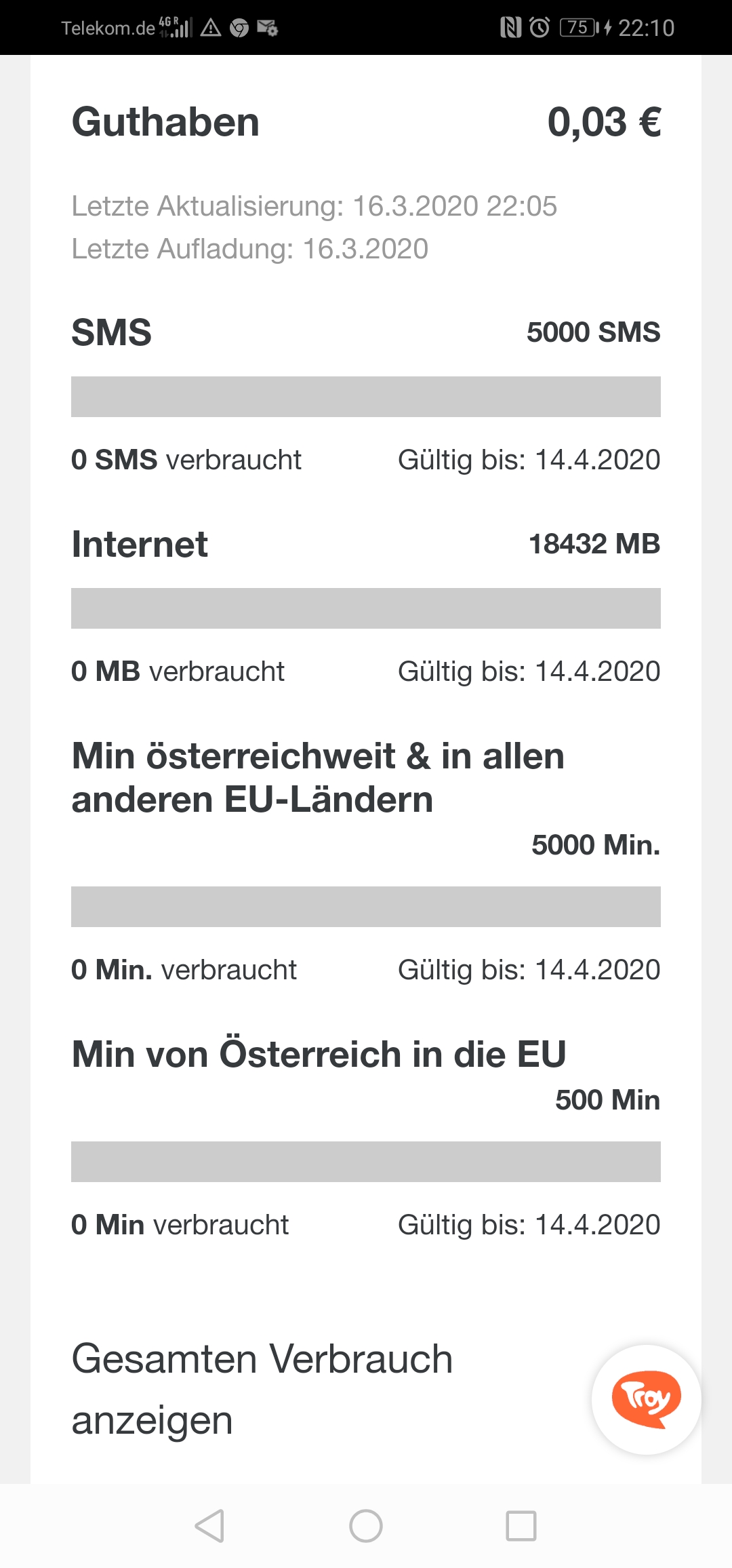Go back with the system back button
Screen dimensions: 732x1568
(209, 1526)
